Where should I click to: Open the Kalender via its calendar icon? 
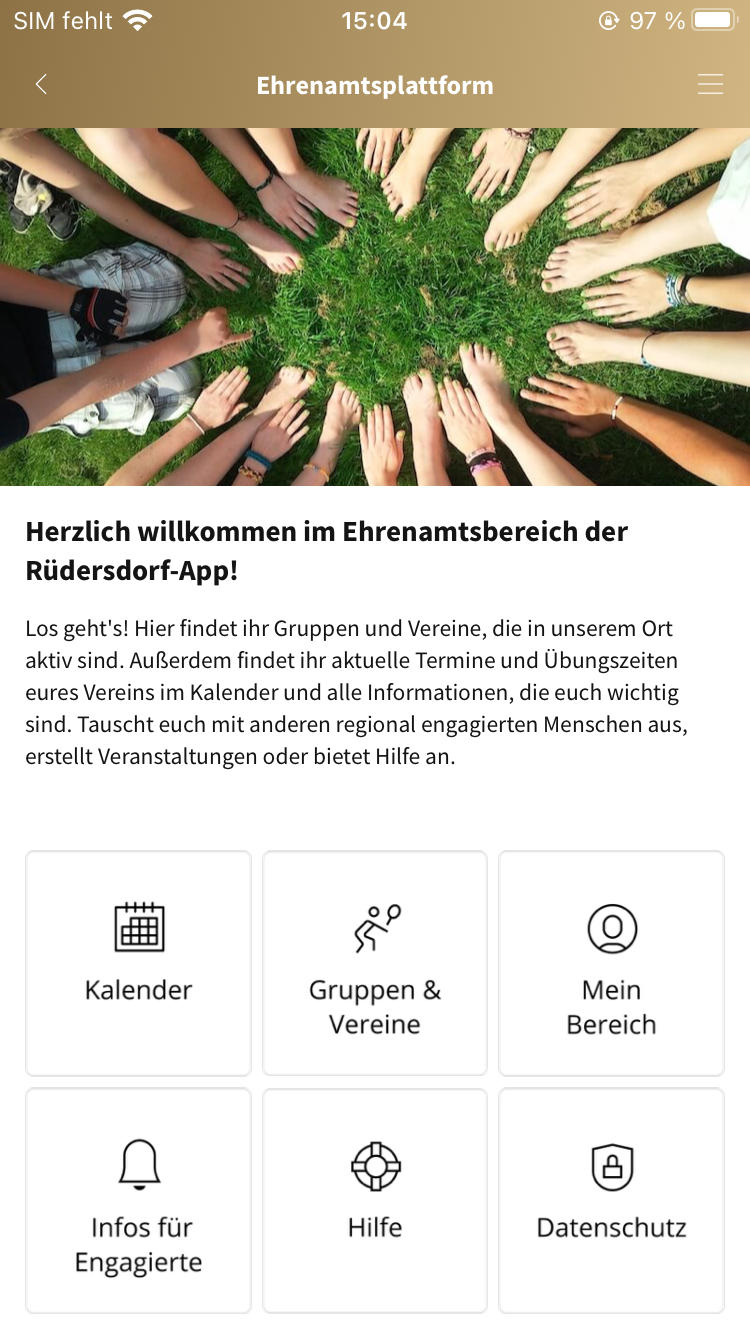(x=138, y=928)
